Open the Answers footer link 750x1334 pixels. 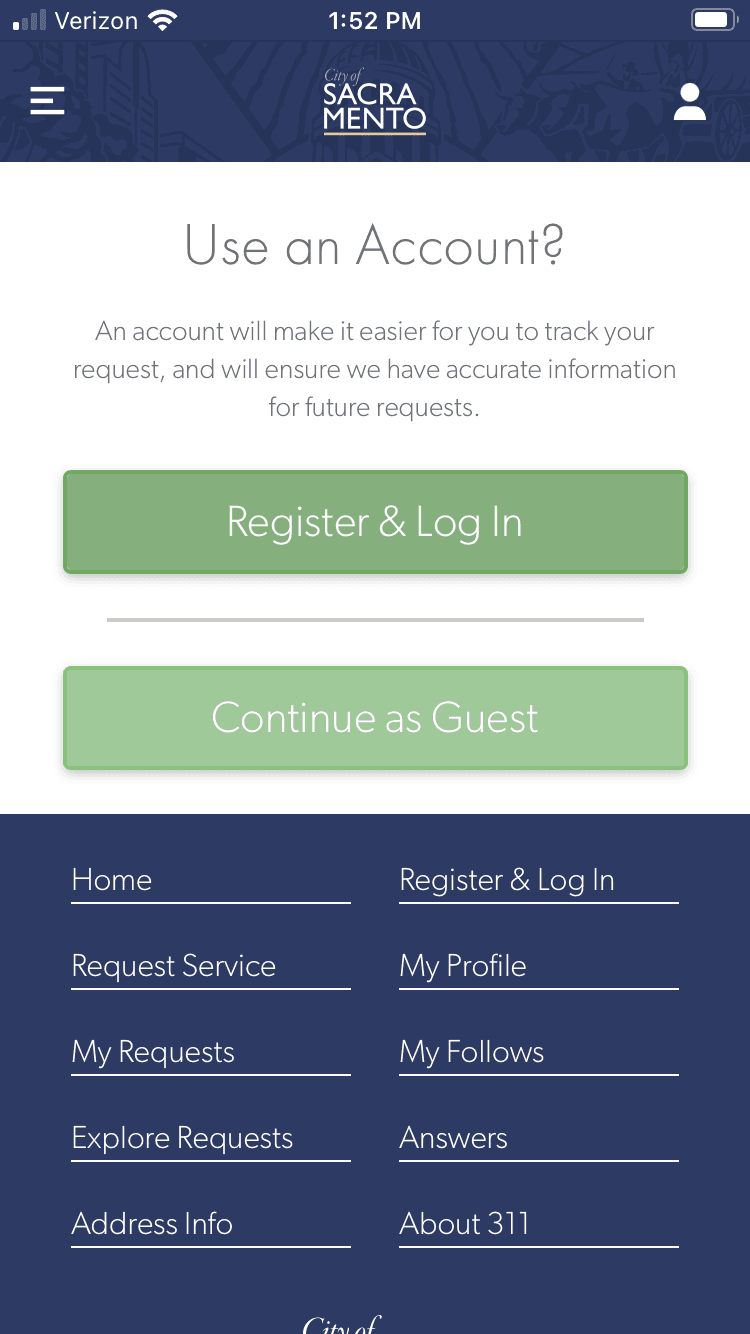coord(454,1138)
